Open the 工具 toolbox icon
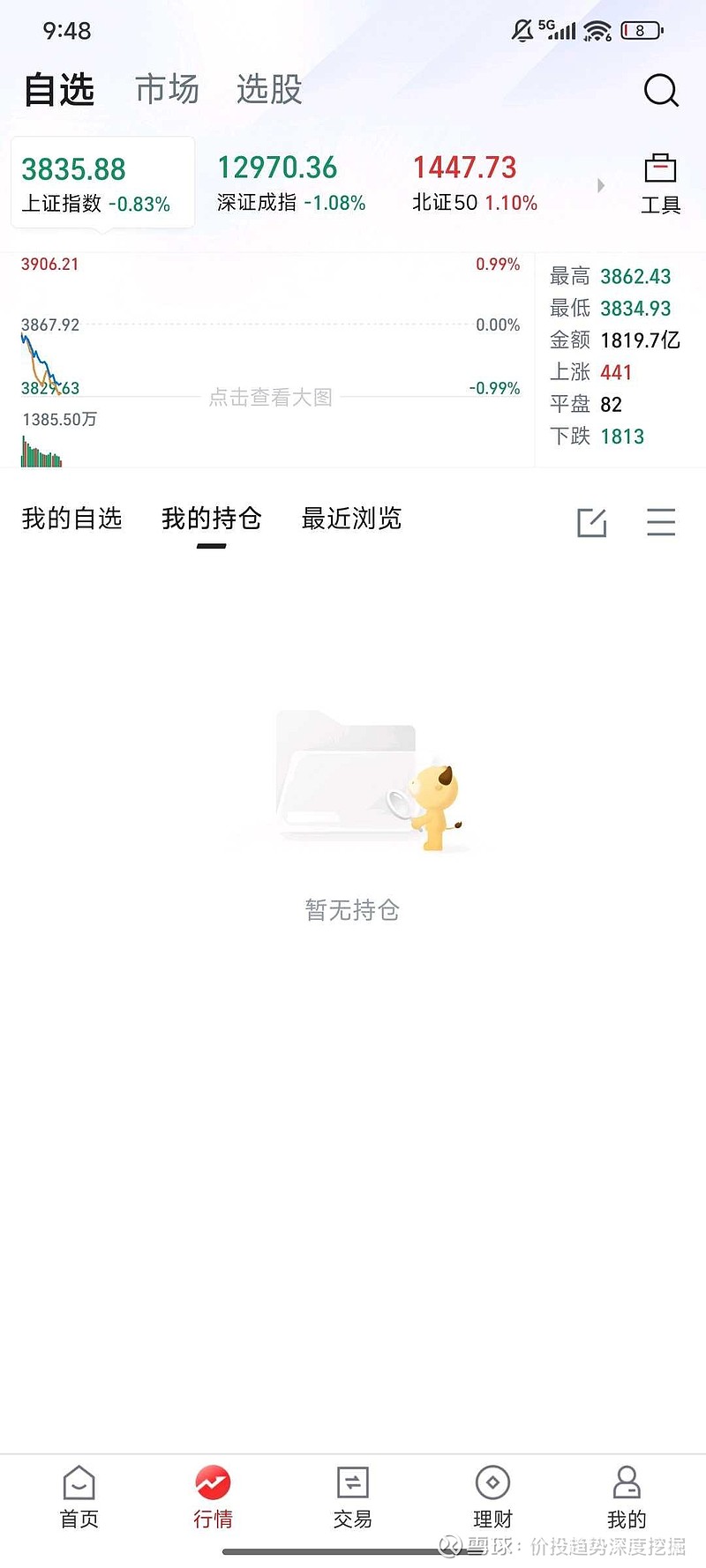The image size is (706, 1568). 661,181
